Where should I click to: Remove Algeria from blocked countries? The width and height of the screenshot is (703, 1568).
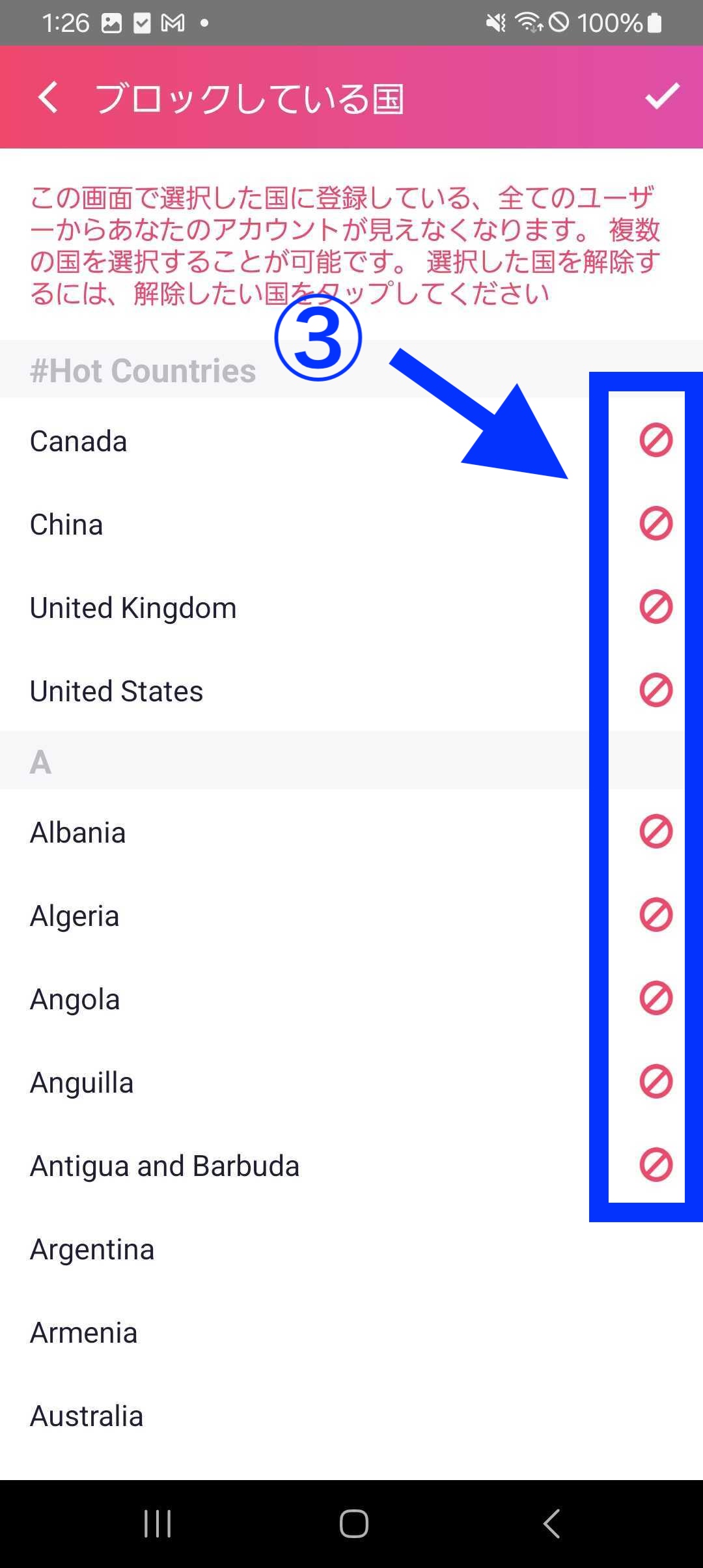(x=351, y=916)
